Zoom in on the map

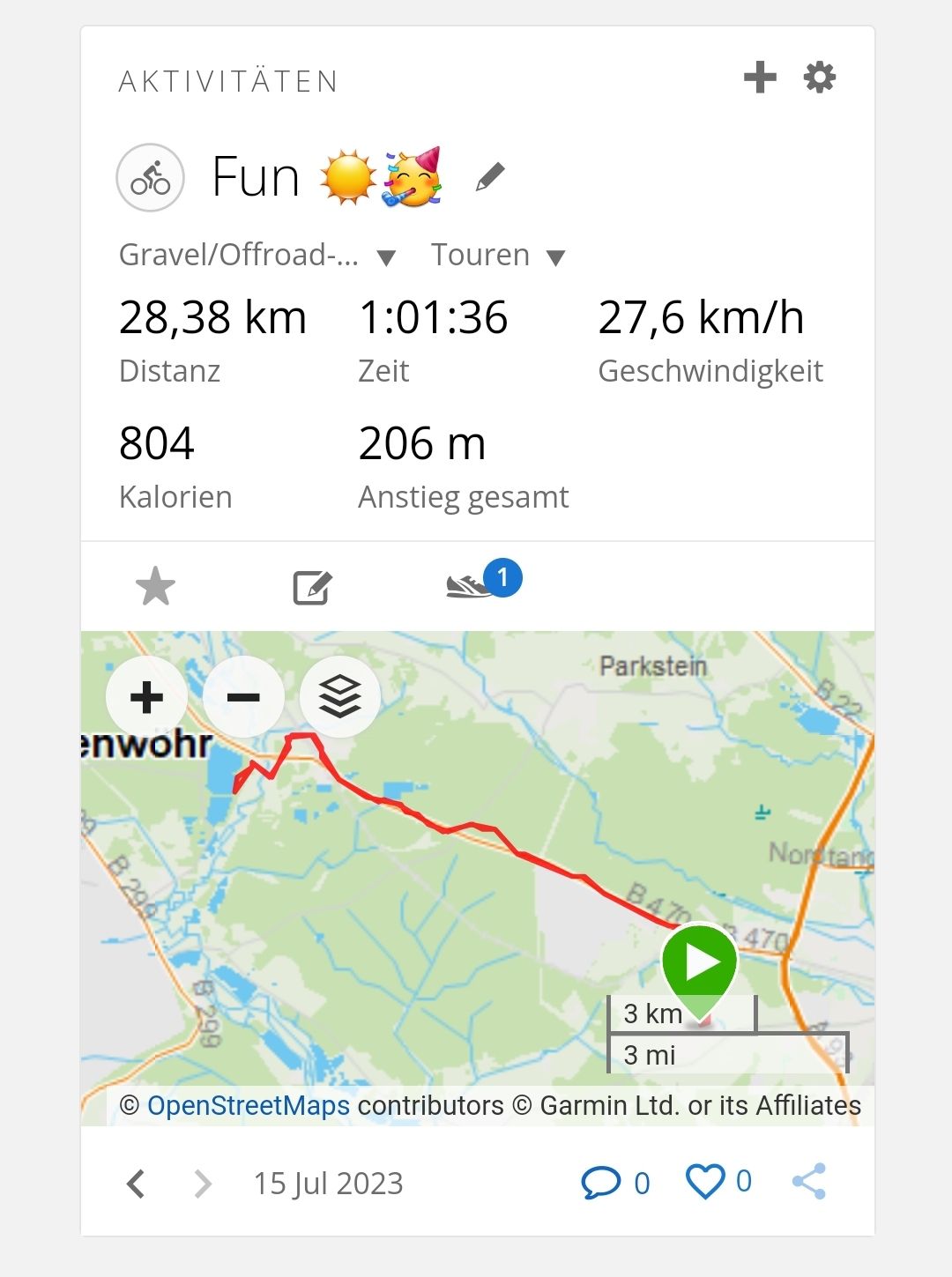click(x=146, y=697)
